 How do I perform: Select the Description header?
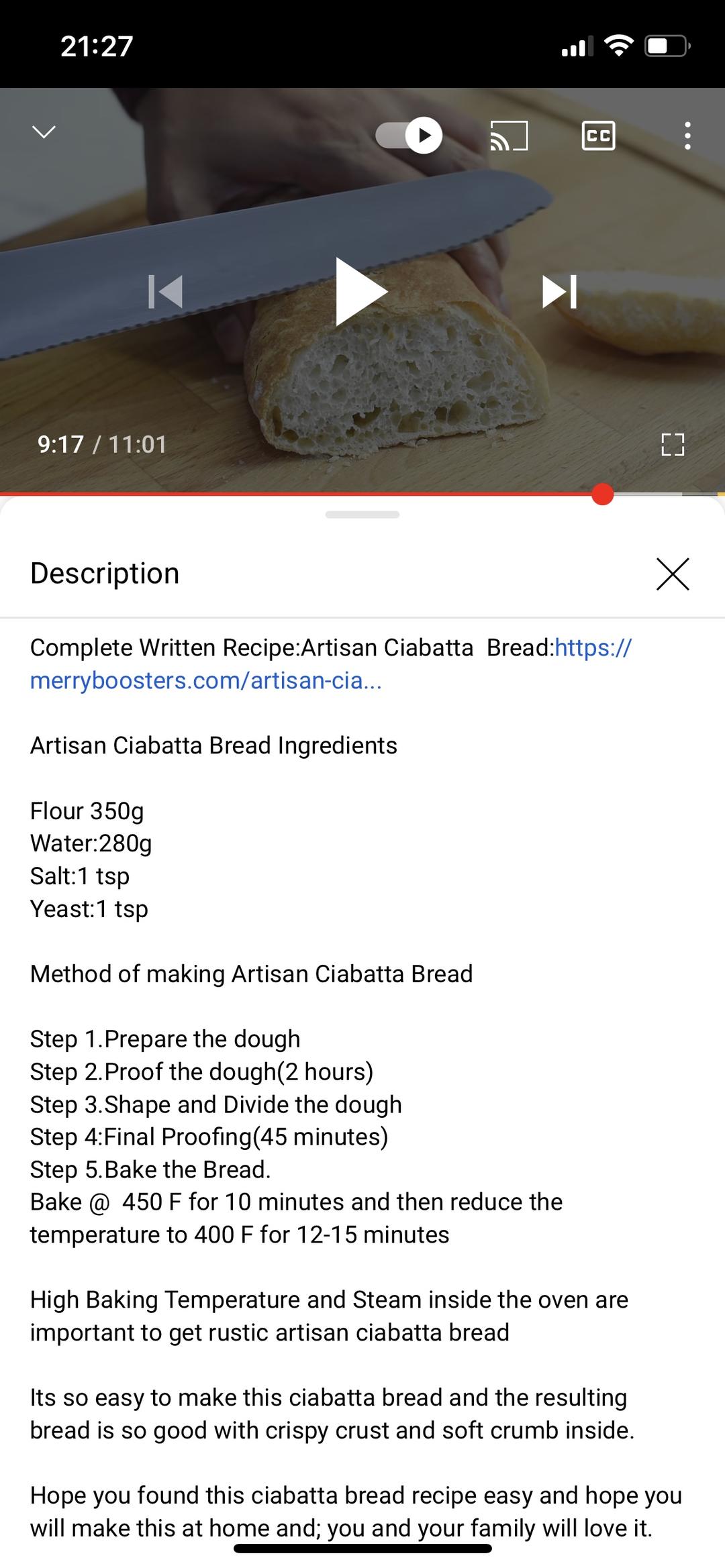(103, 573)
